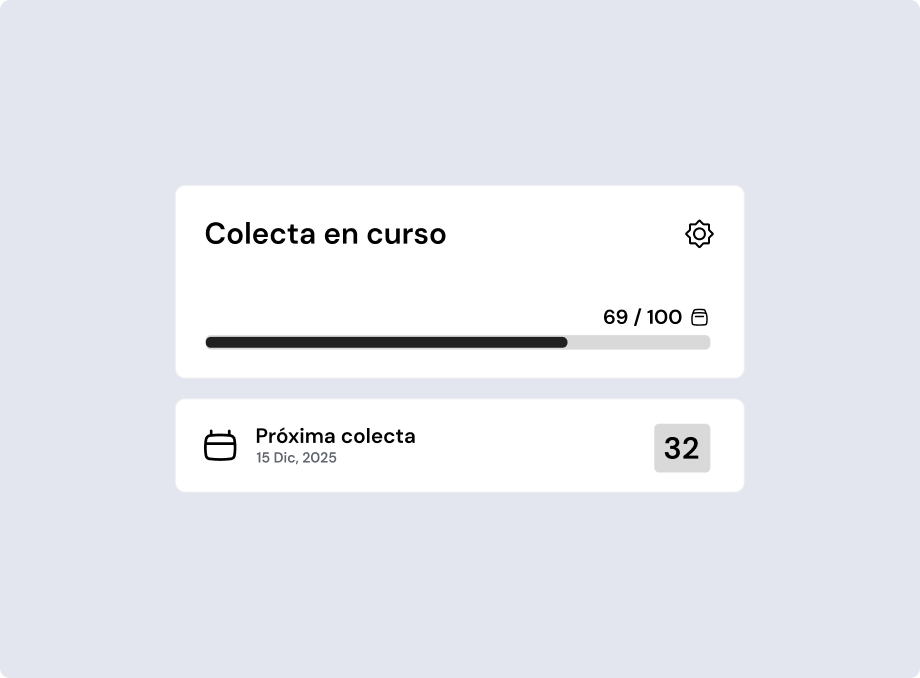The image size is (920, 678).
Task: Open the settings gear on Colecta en curso
Action: [x=699, y=234]
